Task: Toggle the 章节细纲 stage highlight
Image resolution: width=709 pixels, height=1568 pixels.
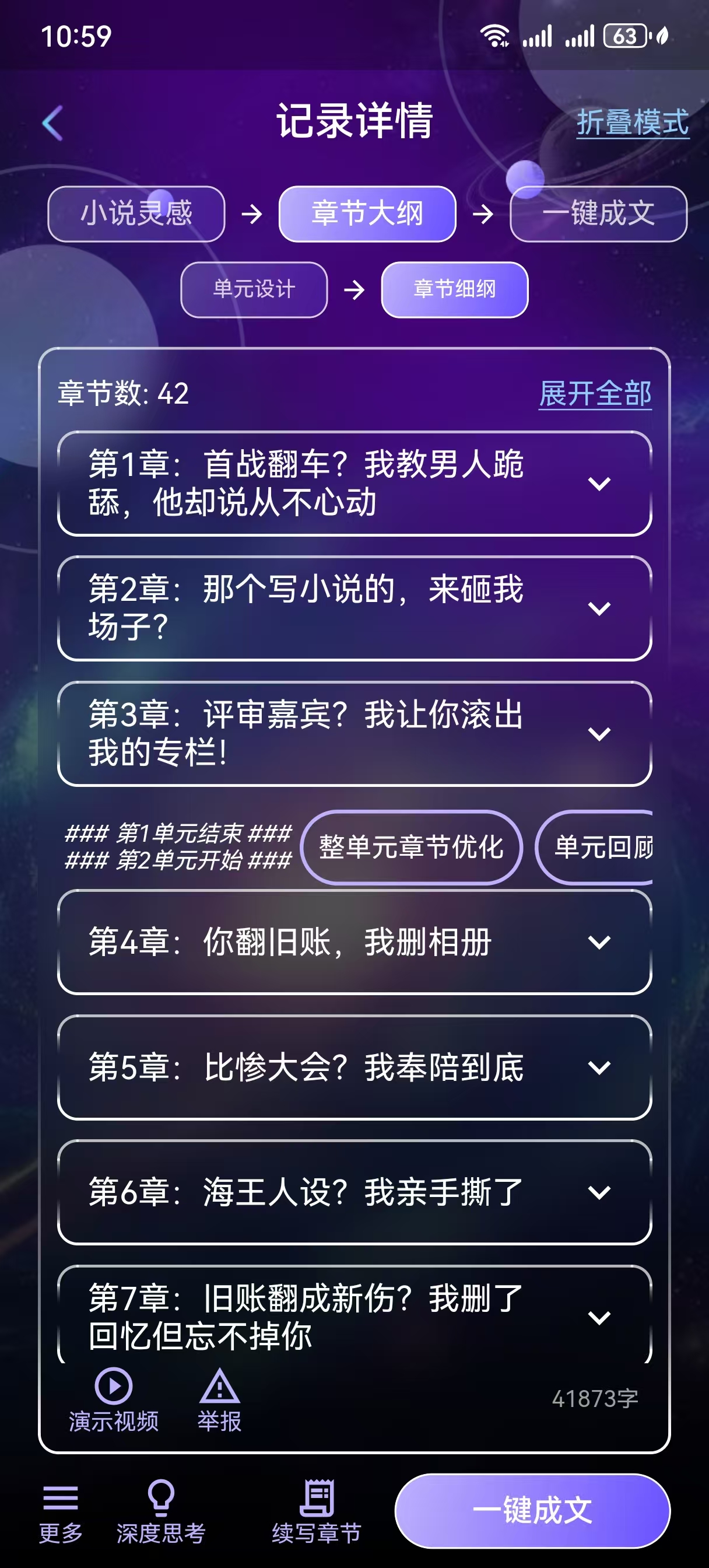Action: [455, 290]
